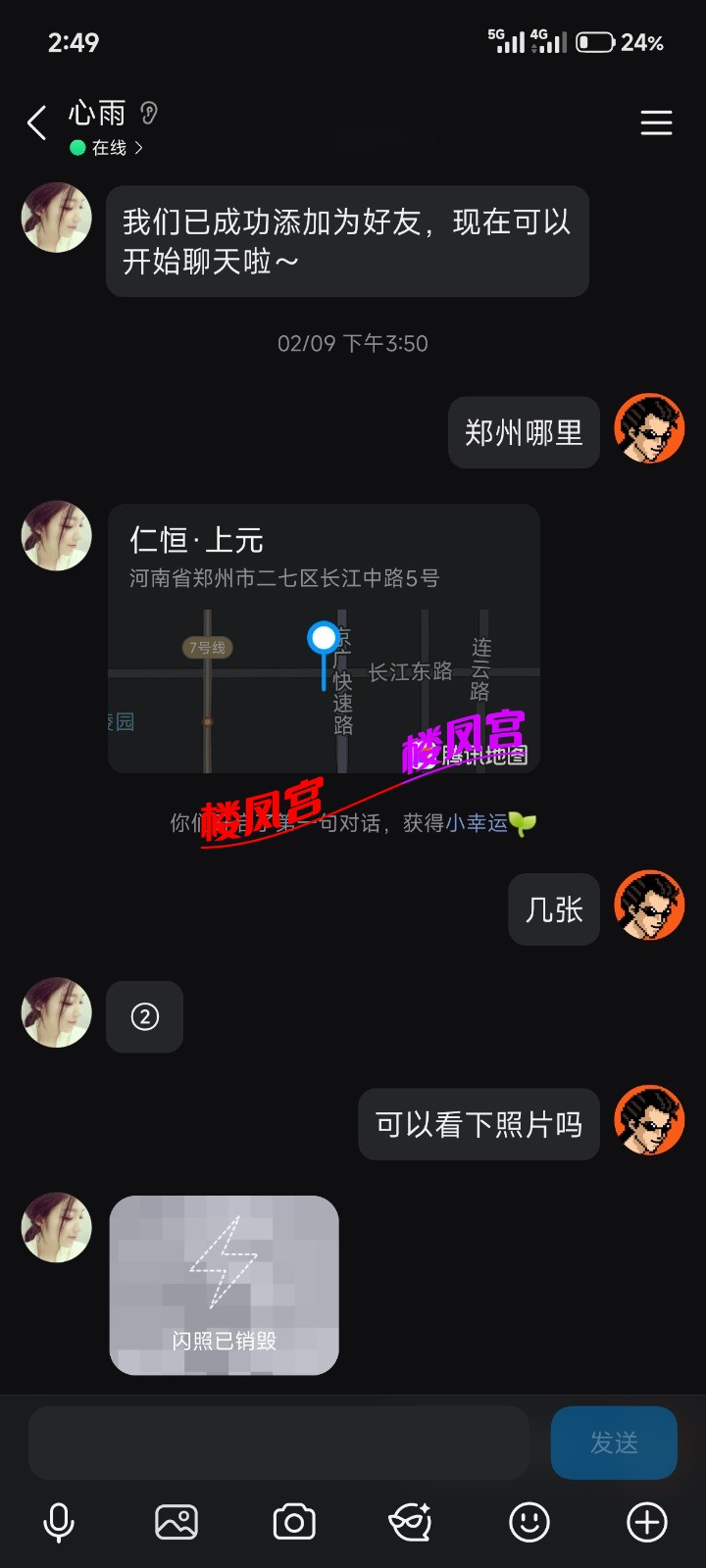Open 心雨's online status details
Image resolution: width=706 pixels, height=1568 pixels.
tap(110, 148)
